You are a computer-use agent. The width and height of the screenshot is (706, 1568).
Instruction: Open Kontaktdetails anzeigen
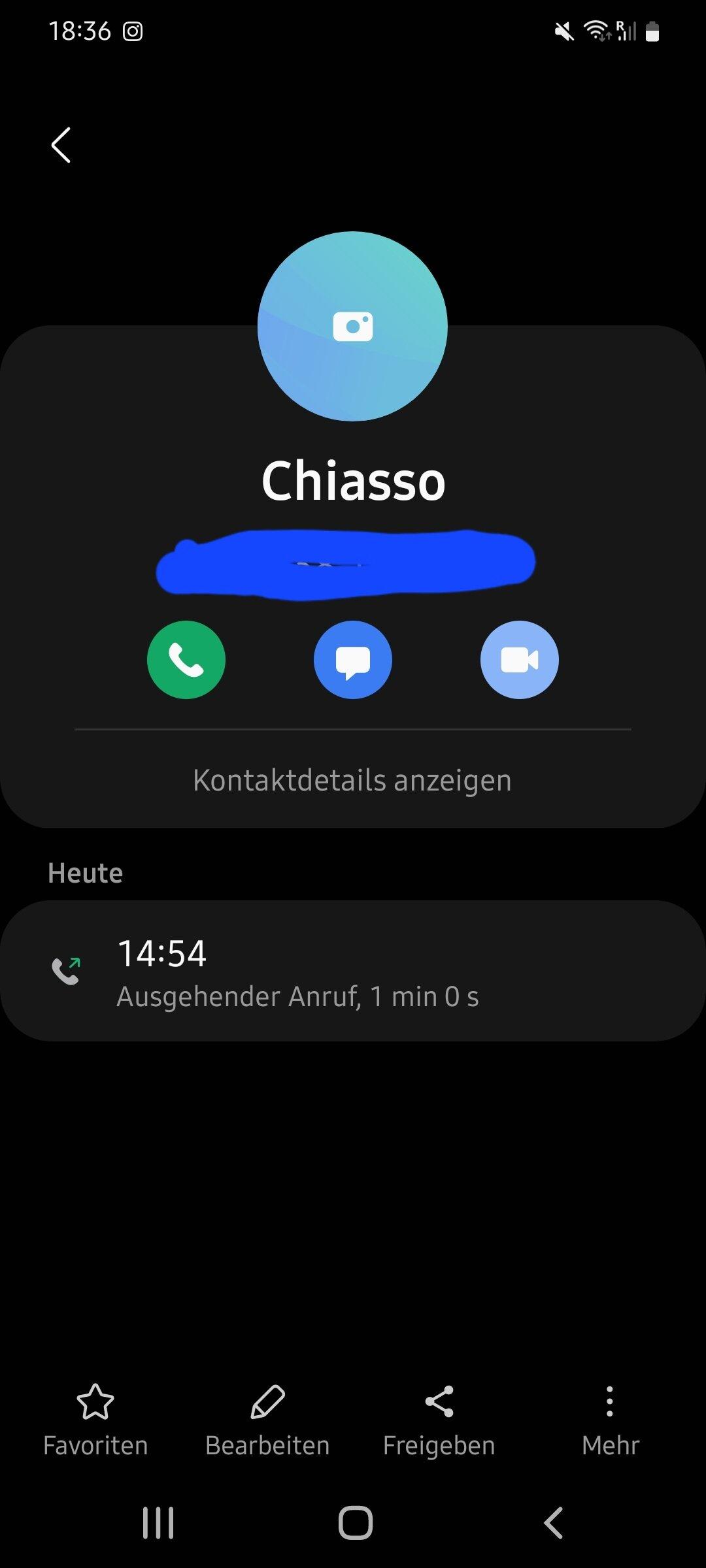pos(352,780)
